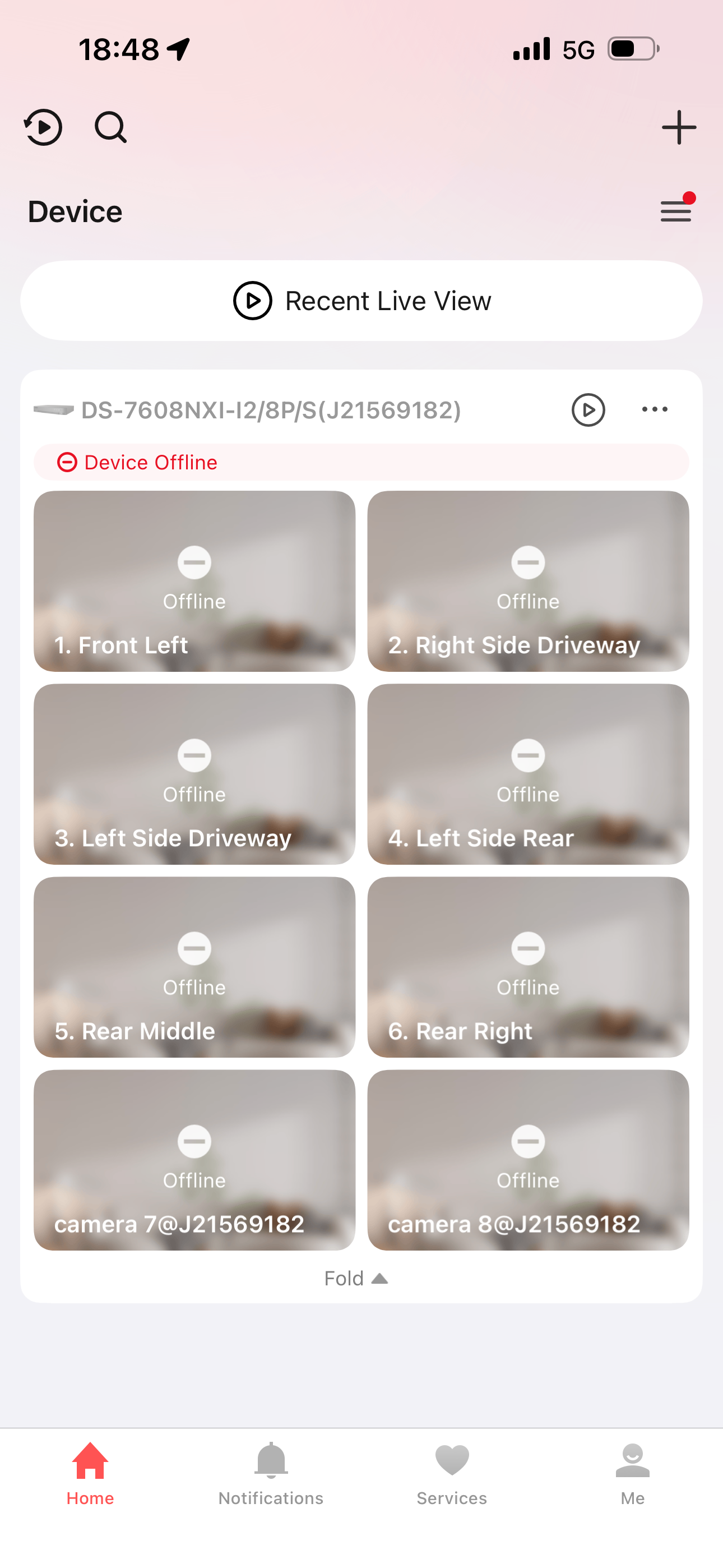This screenshot has width=723, height=1568.
Task: Tap the Device Offline banner
Action: click(361, 463)
